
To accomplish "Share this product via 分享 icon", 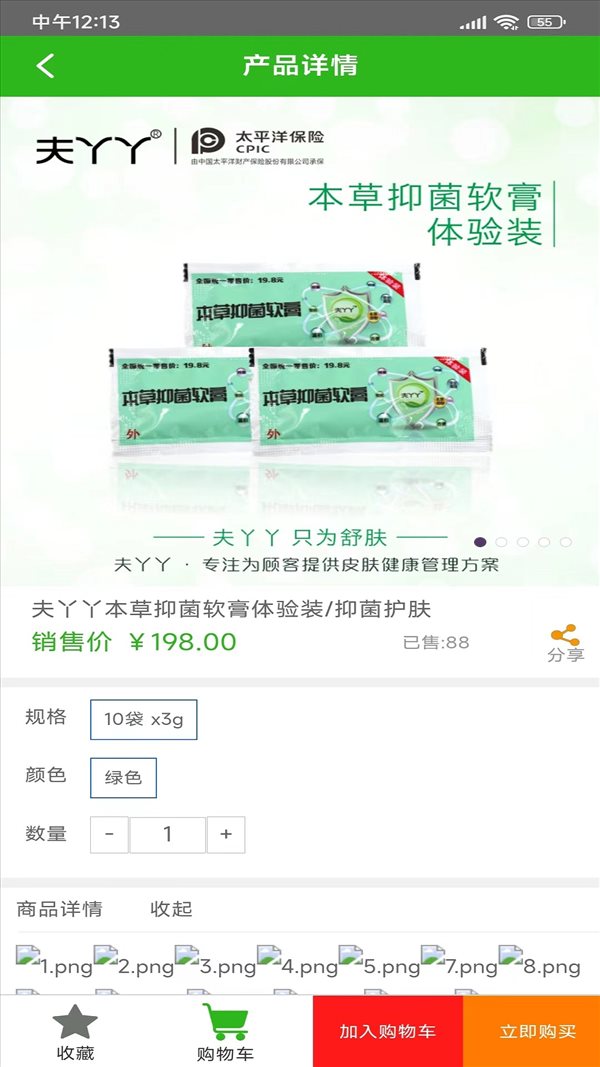I will (x=565, y=643).
